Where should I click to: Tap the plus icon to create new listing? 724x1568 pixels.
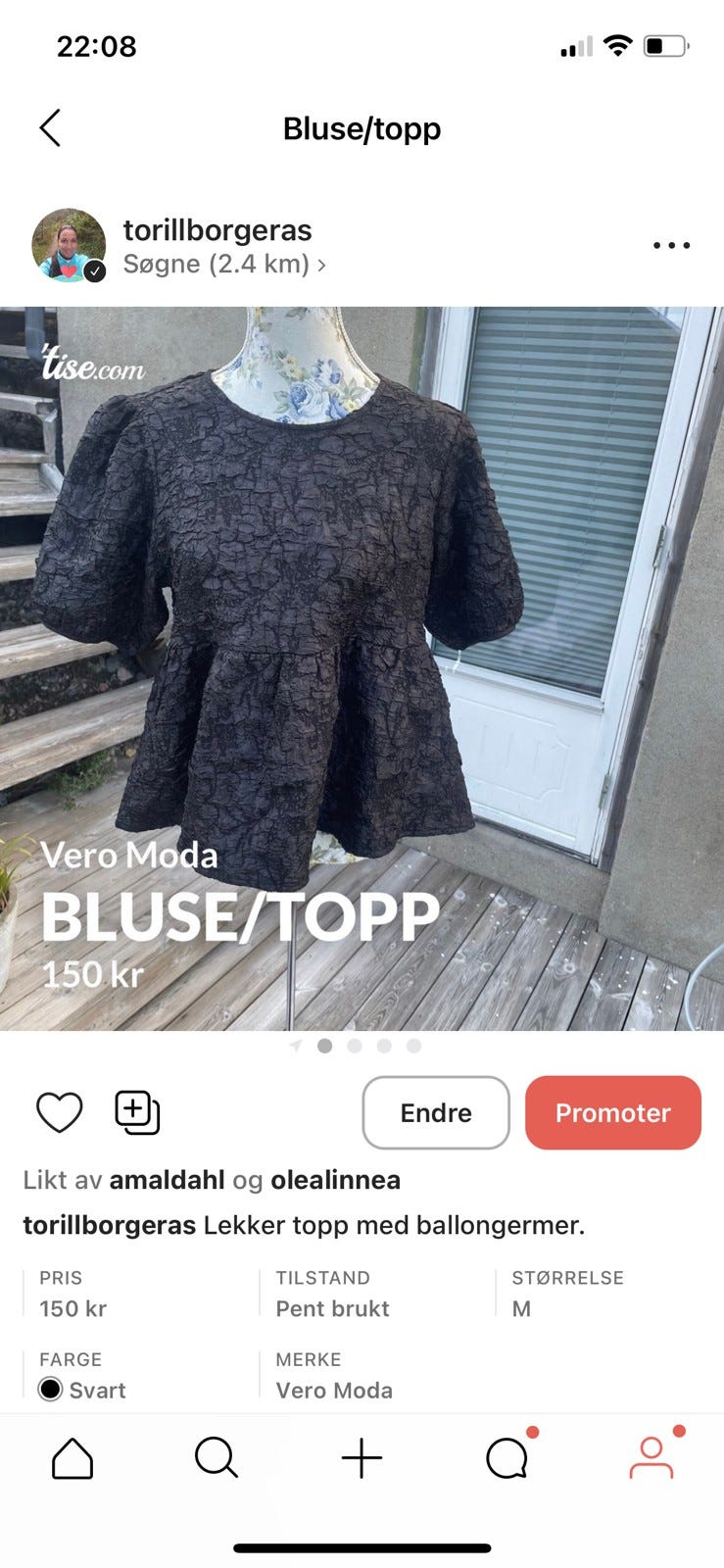click(x=362, y=1457)
